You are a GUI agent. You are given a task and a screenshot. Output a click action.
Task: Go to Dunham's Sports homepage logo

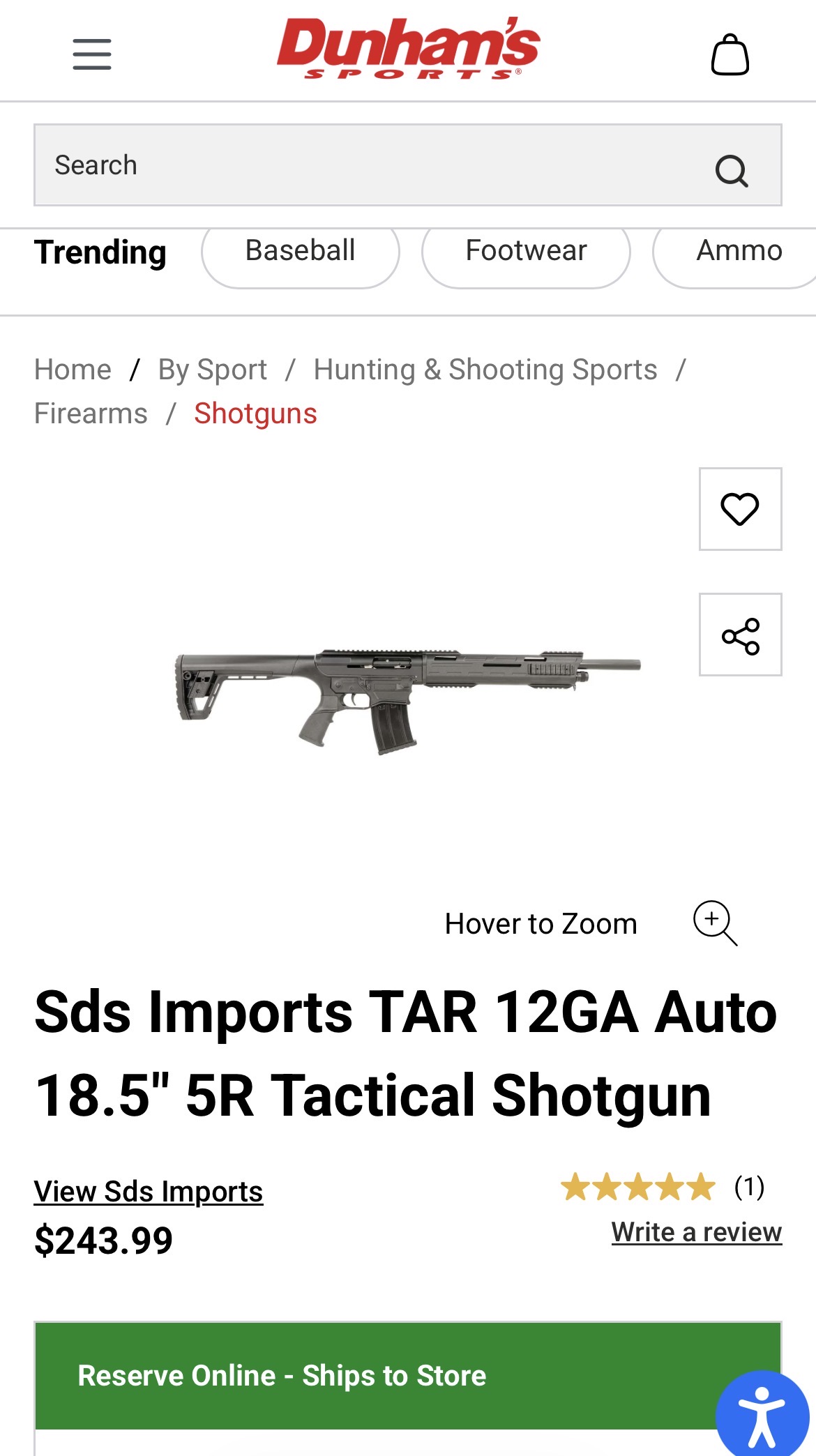(x=408, y=49)
